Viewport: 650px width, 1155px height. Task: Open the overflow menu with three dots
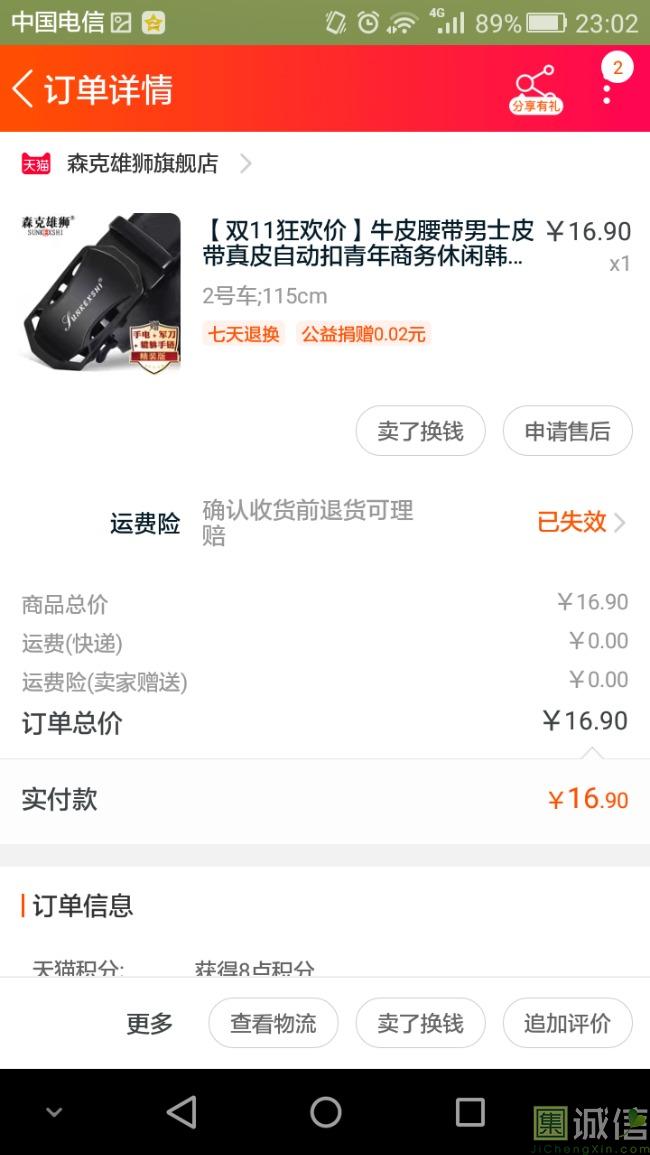coord(606,90)
